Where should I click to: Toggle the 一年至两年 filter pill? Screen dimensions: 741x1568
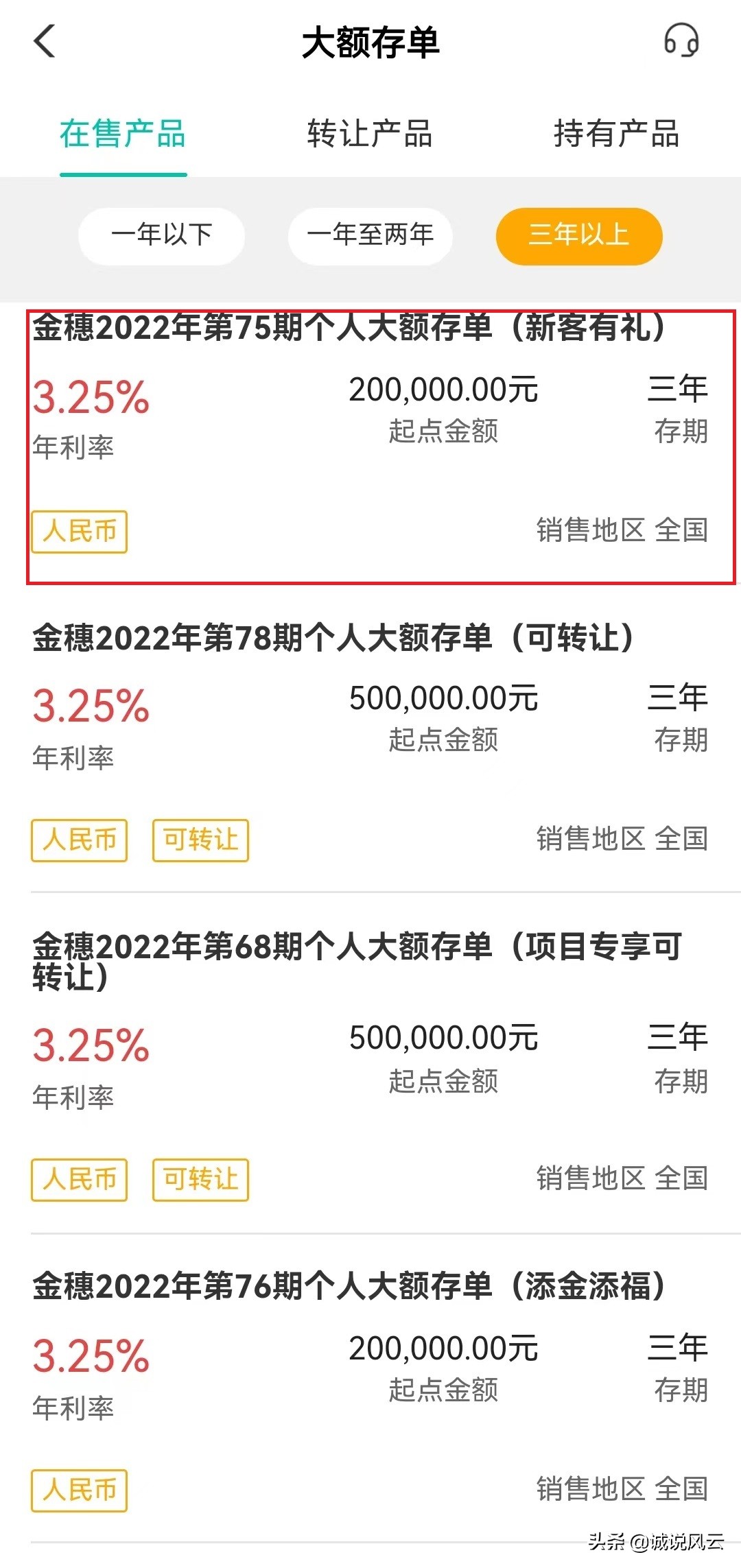point(370,236)
